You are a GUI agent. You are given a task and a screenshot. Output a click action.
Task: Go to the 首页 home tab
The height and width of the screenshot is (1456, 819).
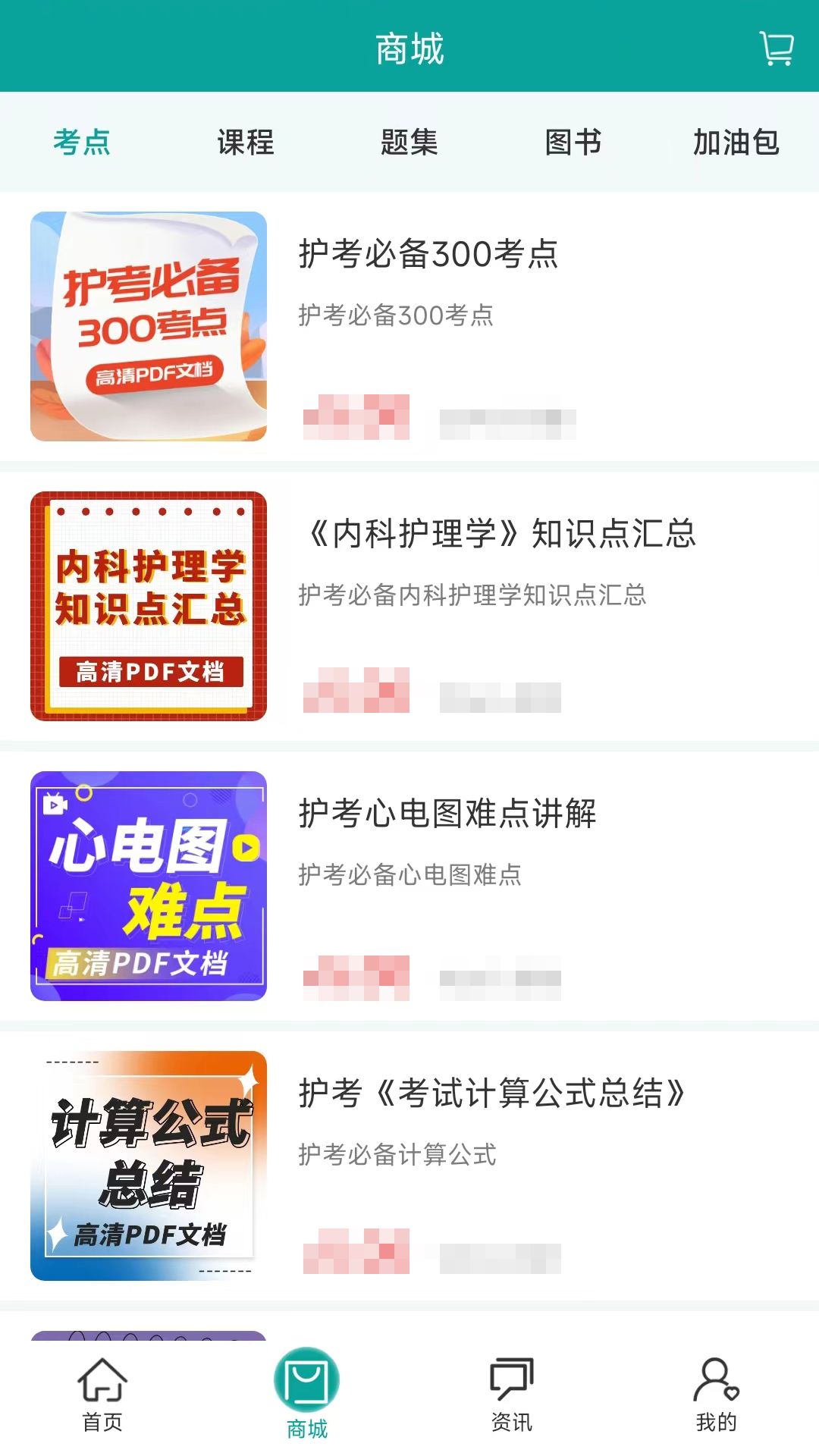click(102, 1395)
